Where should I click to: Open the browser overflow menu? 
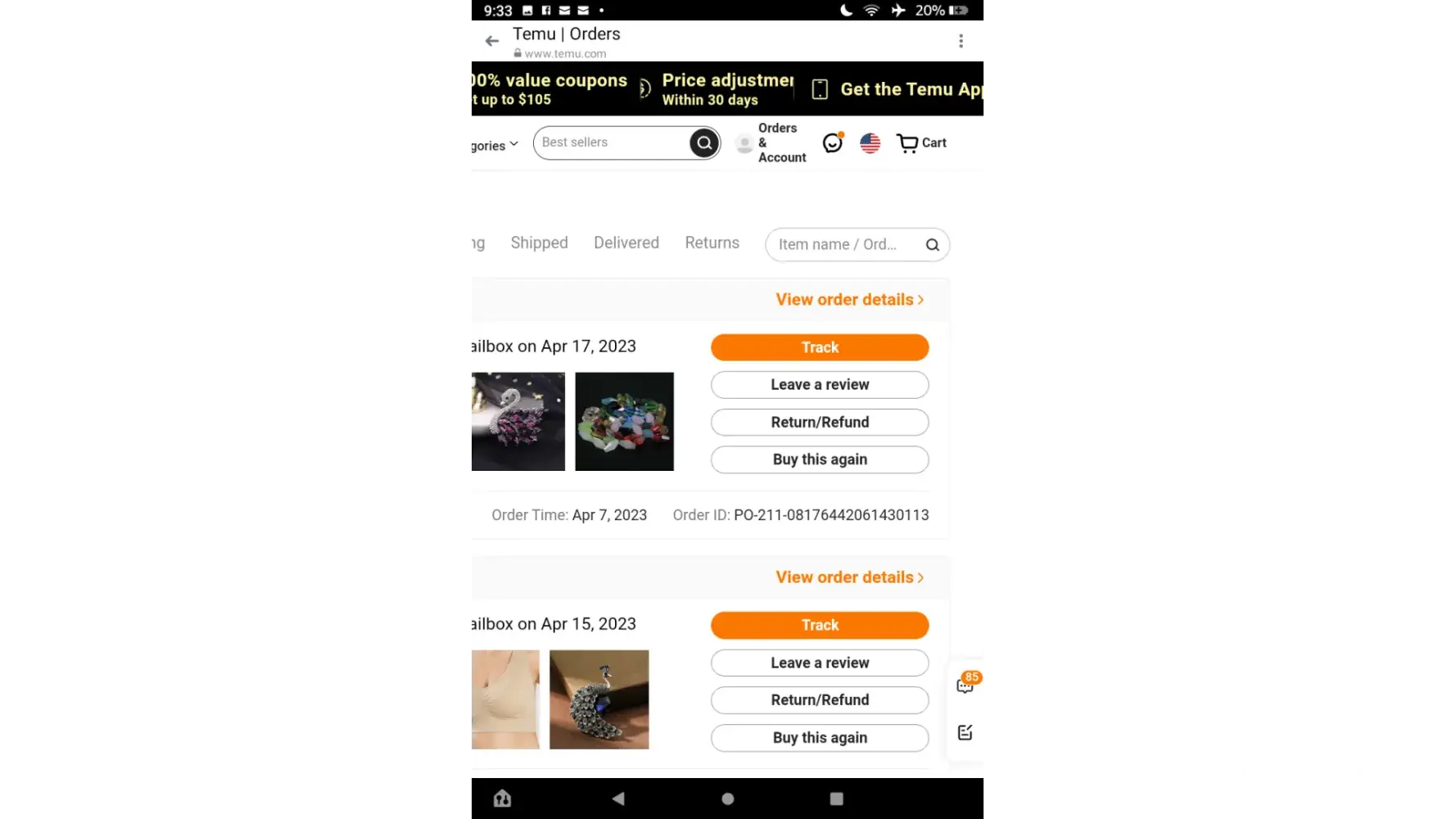pos(961,41)
